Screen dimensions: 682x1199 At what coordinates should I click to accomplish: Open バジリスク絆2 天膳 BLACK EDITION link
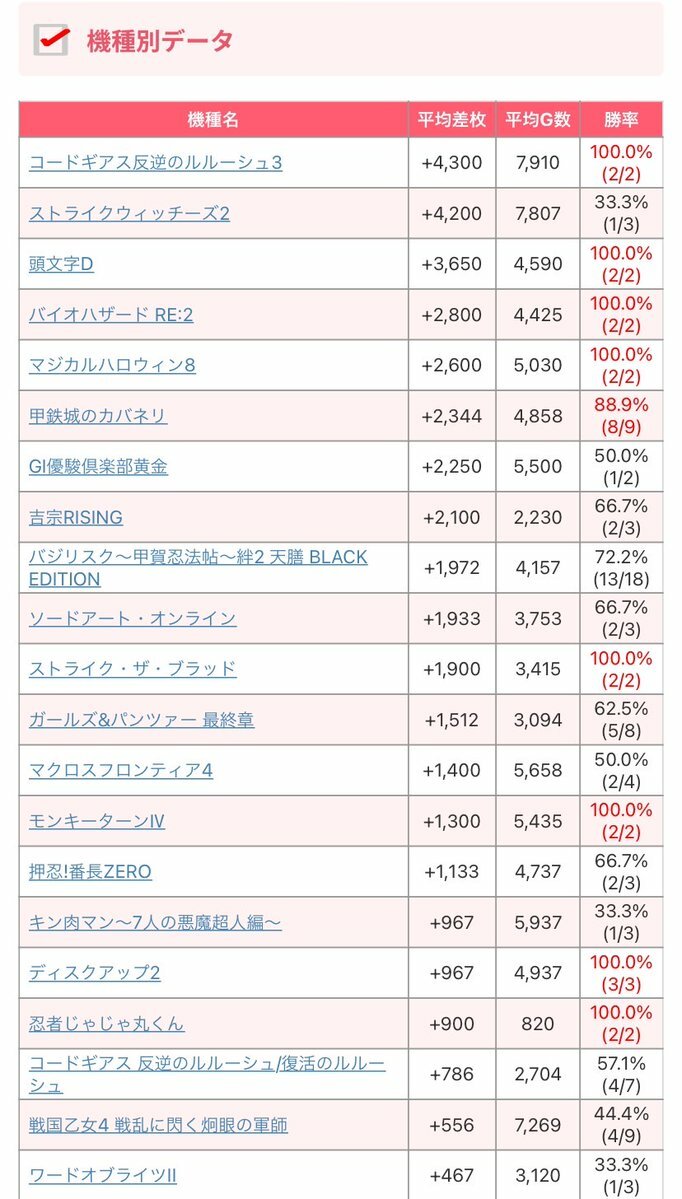click(198, 568)
